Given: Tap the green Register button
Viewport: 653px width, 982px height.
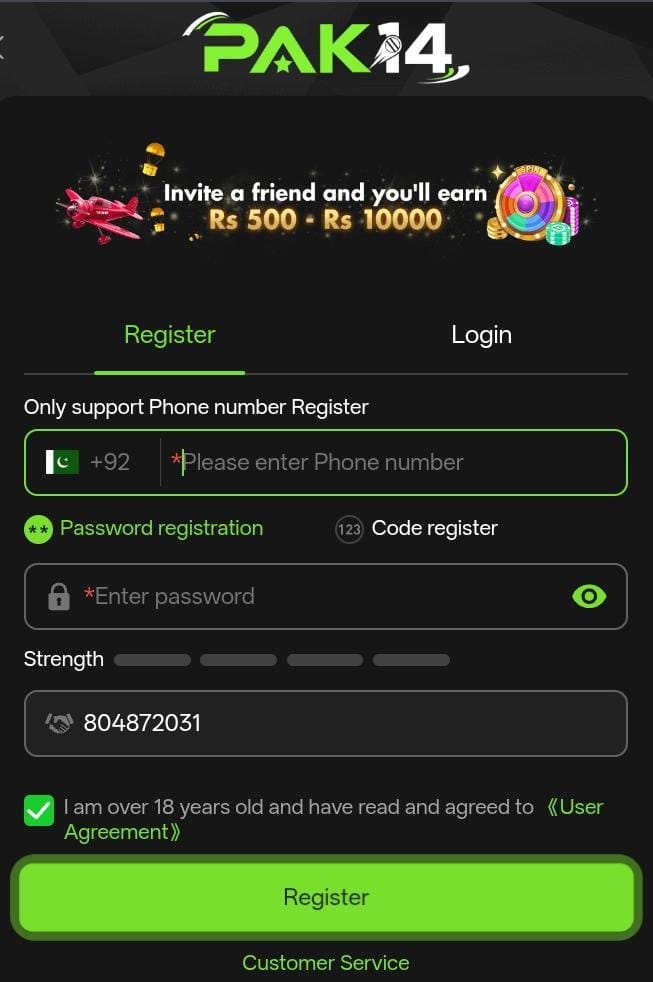Looking at the screenshot, I should (x=326, y=897).
